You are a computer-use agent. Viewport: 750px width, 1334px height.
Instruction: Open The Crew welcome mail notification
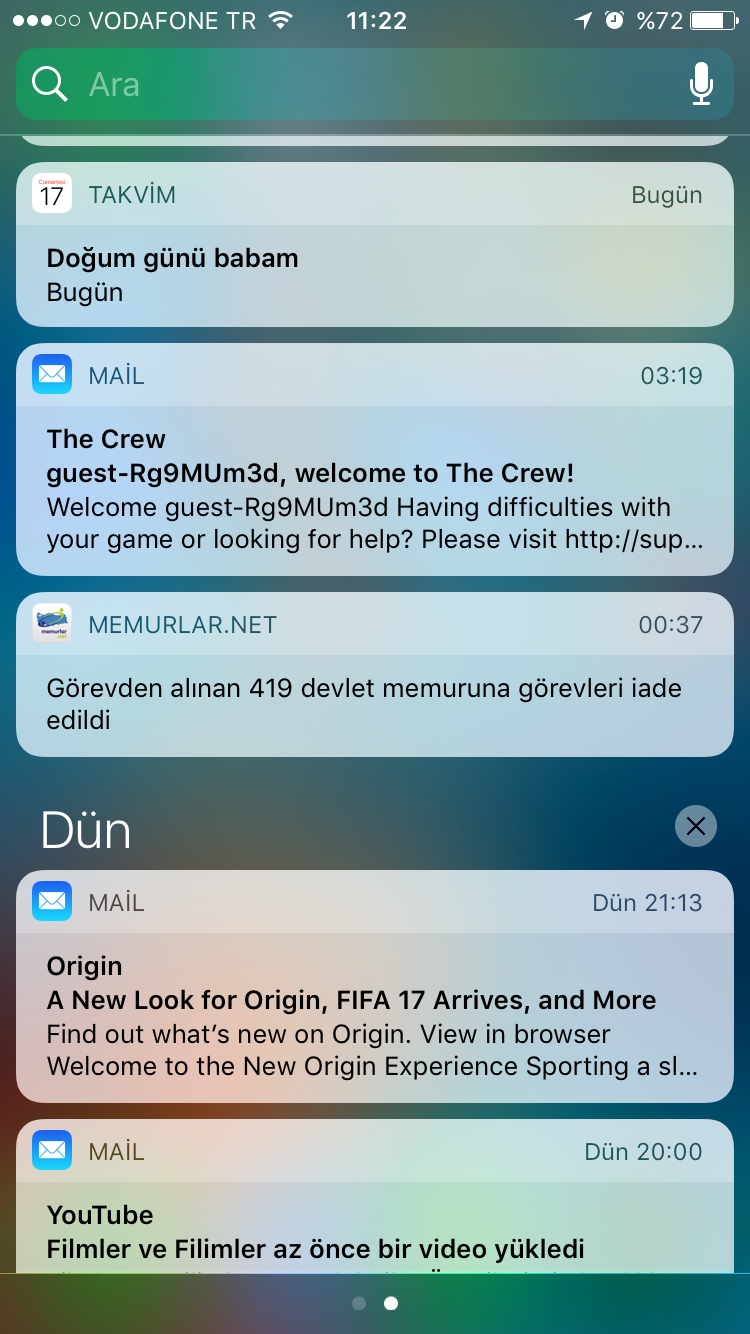pos(375,460)
